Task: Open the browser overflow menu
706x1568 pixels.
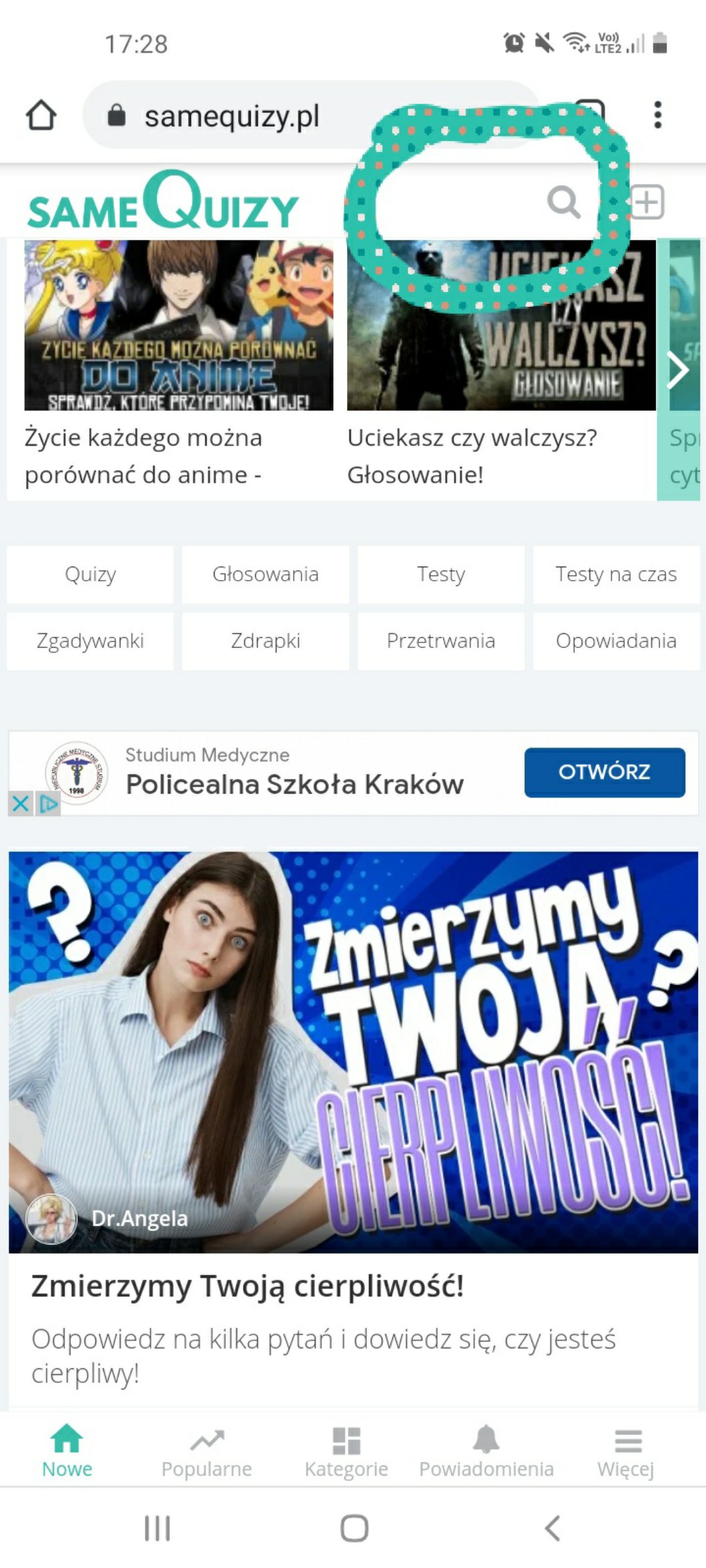Action: click(657, 115)
